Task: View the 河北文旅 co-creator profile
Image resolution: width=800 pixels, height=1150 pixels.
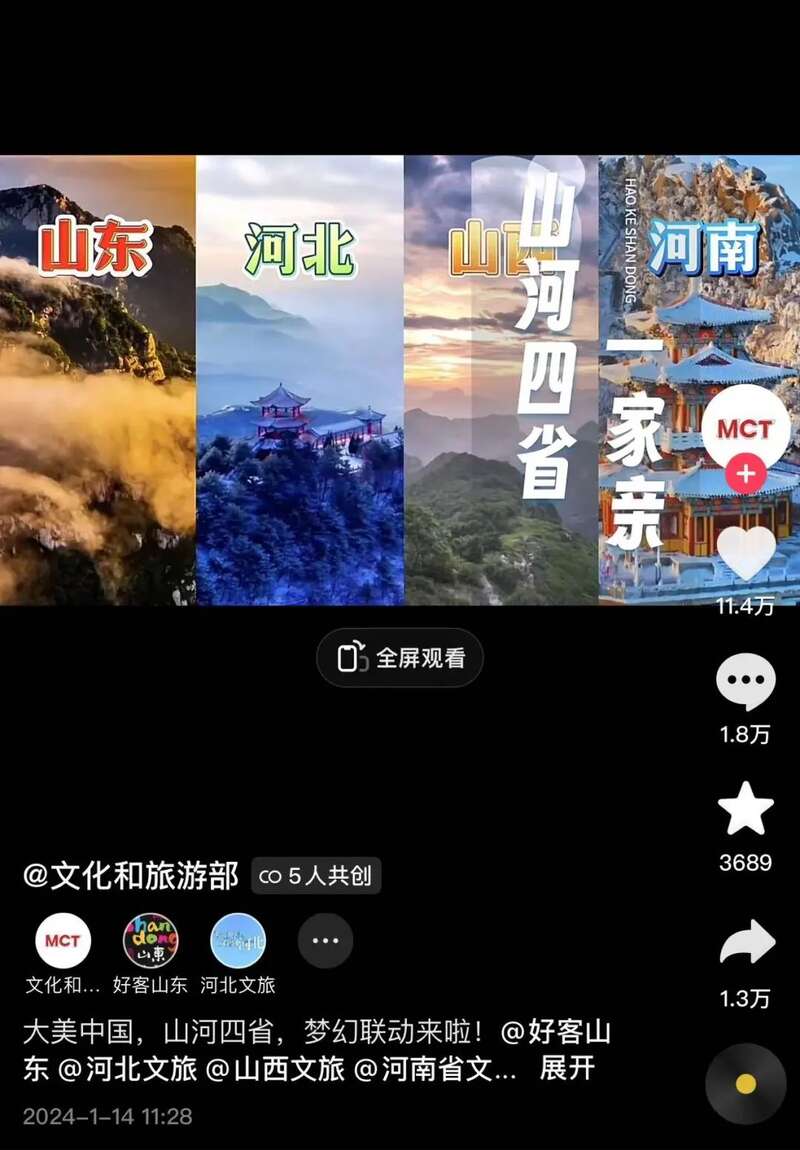Action: pyautogui.click(x=238, y=941)
